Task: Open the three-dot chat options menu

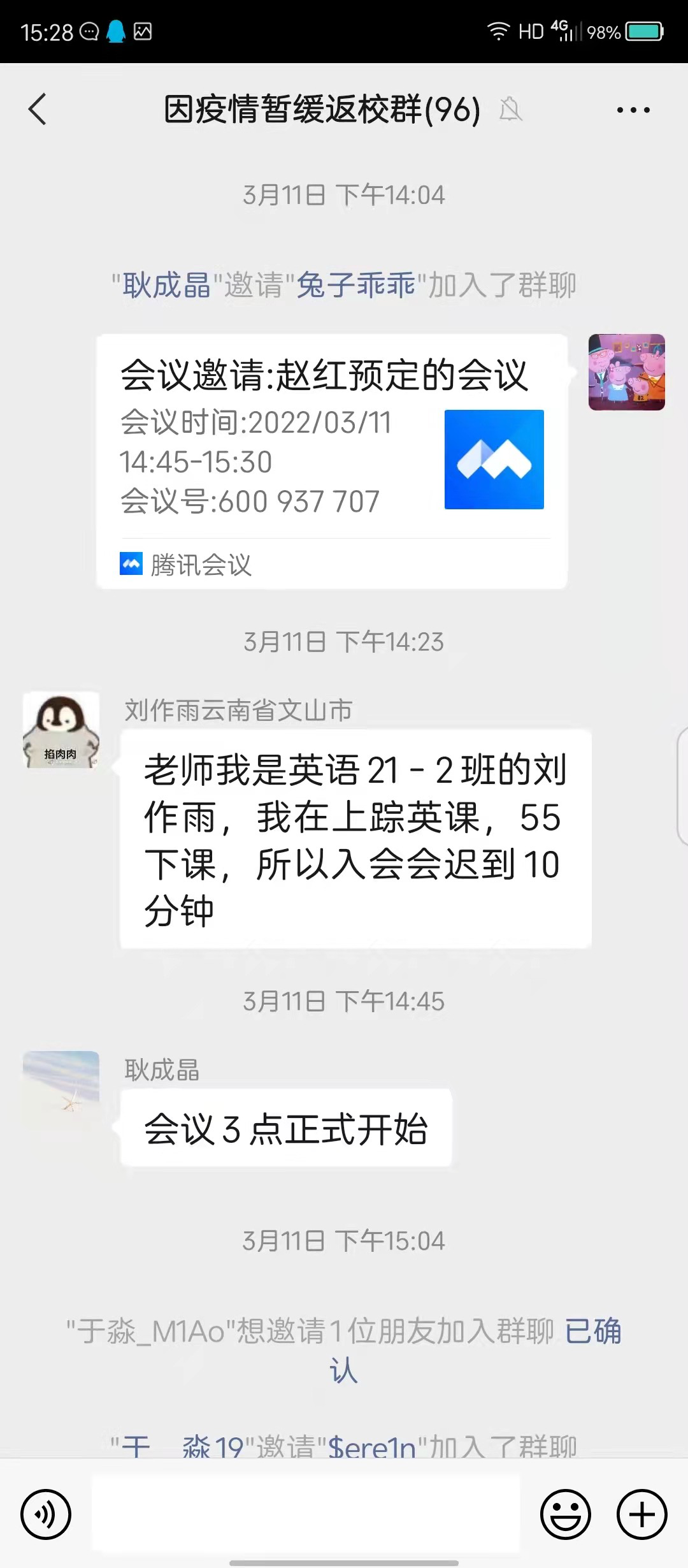Action: (x=633, y=110)
